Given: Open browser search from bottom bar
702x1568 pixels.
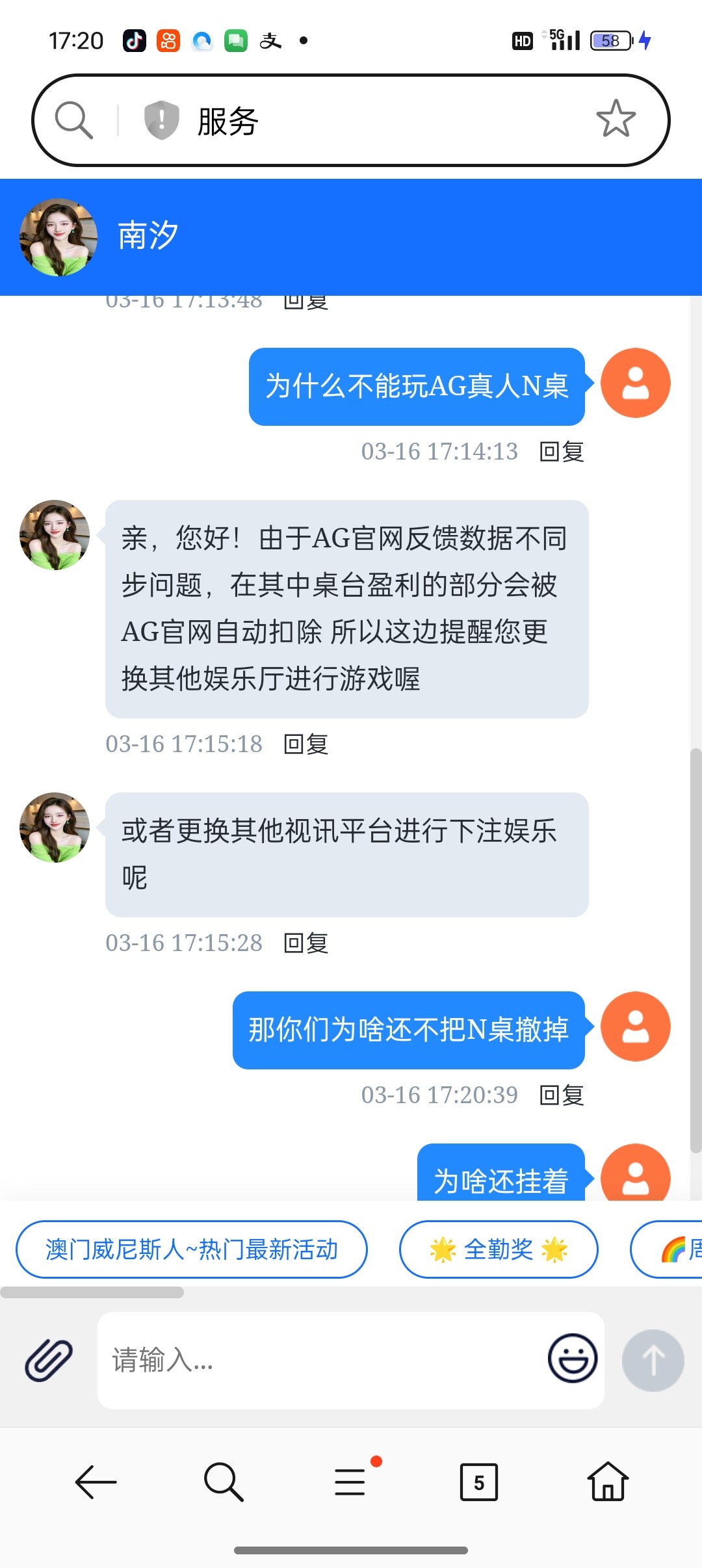Looking at the screenshot, I should tap(224, 1482).
